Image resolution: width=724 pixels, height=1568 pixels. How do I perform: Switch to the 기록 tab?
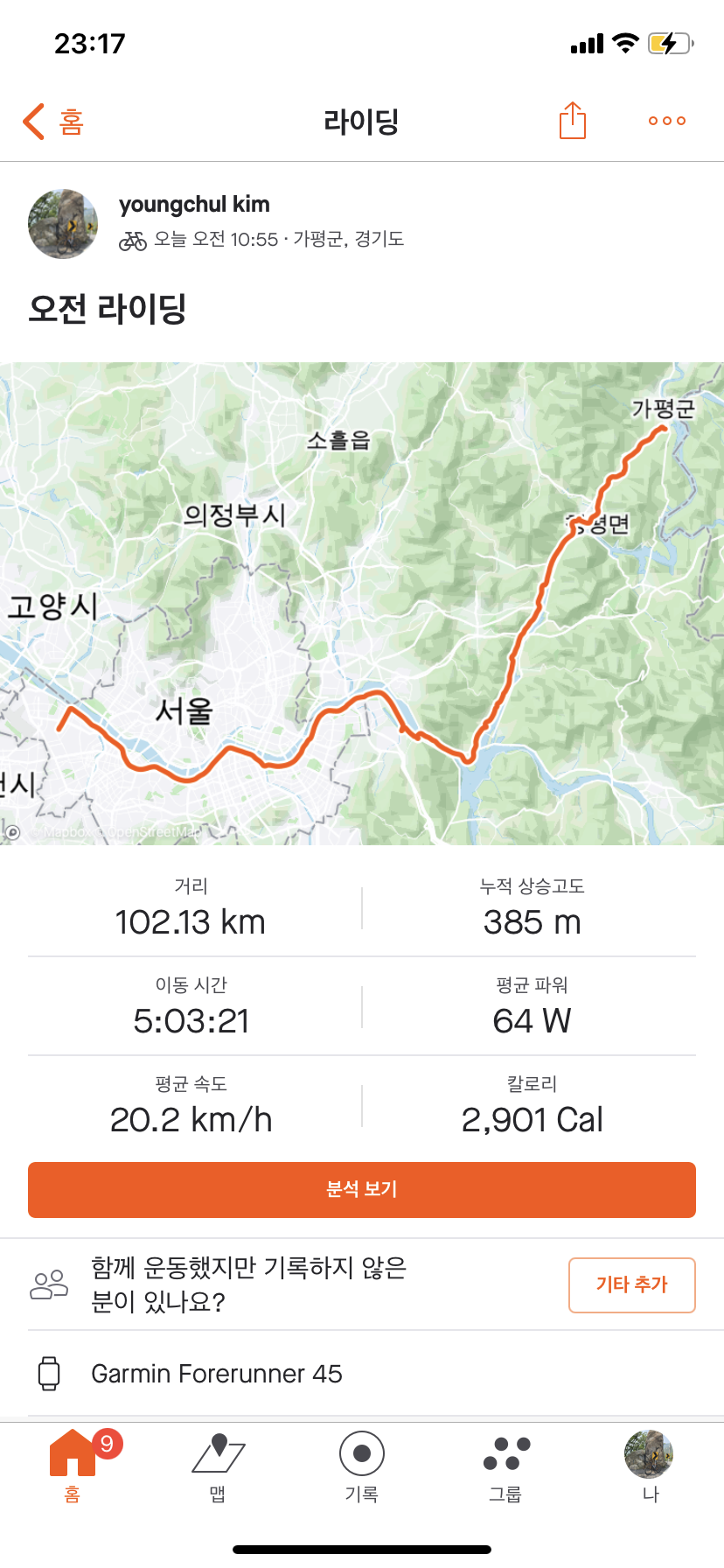[x=362, y=1465]
